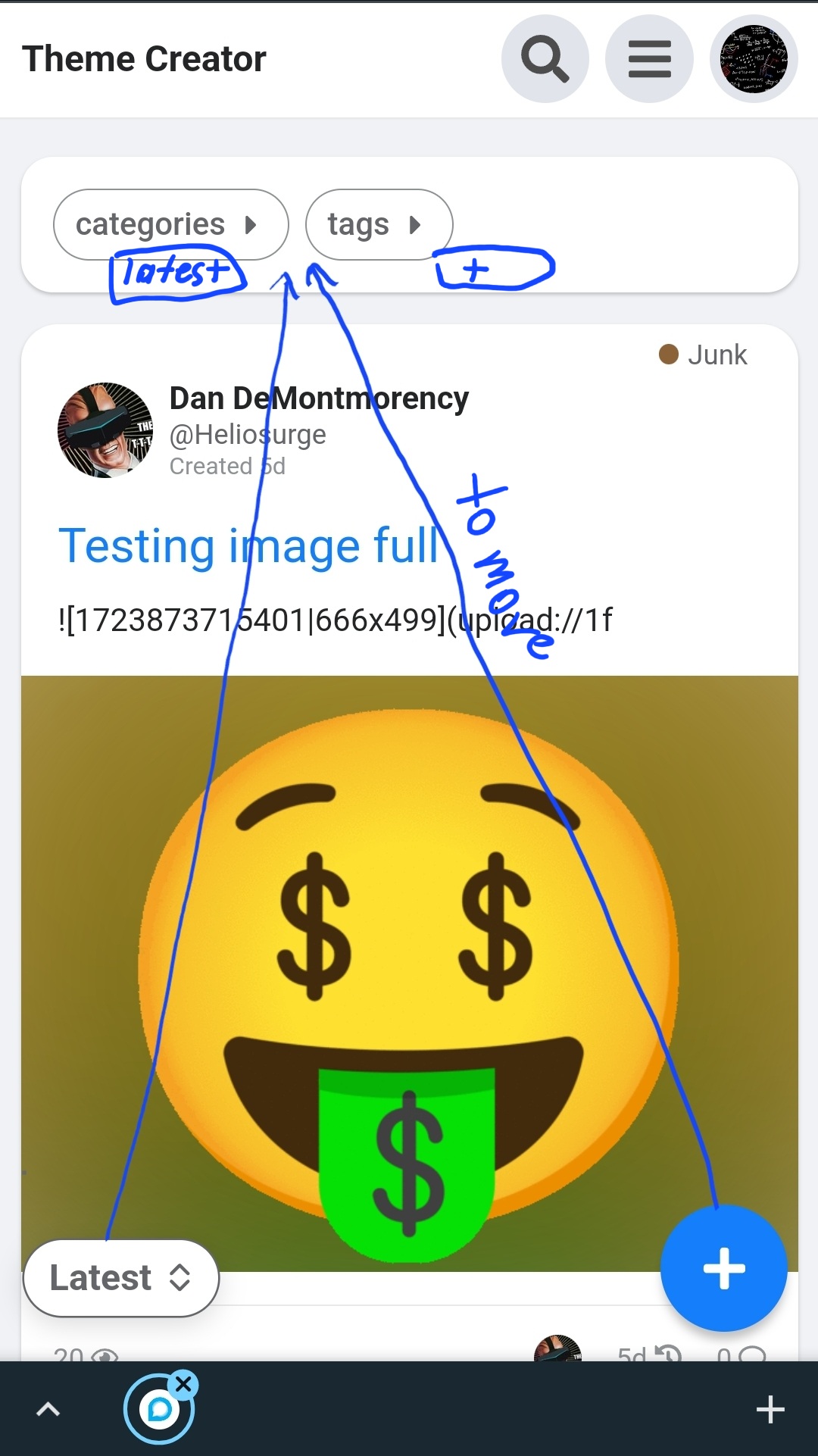The width and height of the screenshot is (818, 1456).
Task: Expand the categories dropdown
Action: [170, 224]
